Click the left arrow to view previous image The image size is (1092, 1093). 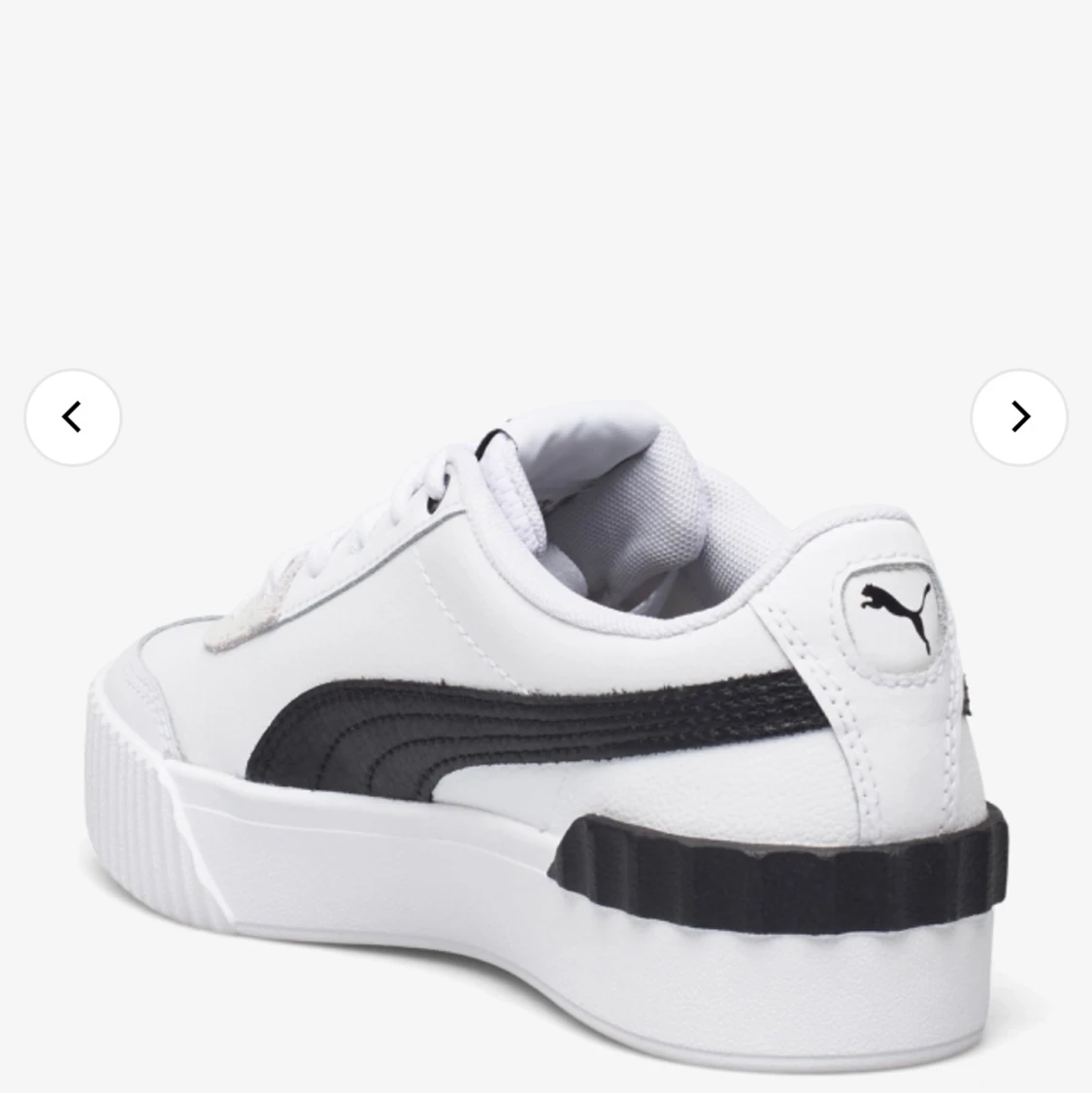(x=73, y=416)
